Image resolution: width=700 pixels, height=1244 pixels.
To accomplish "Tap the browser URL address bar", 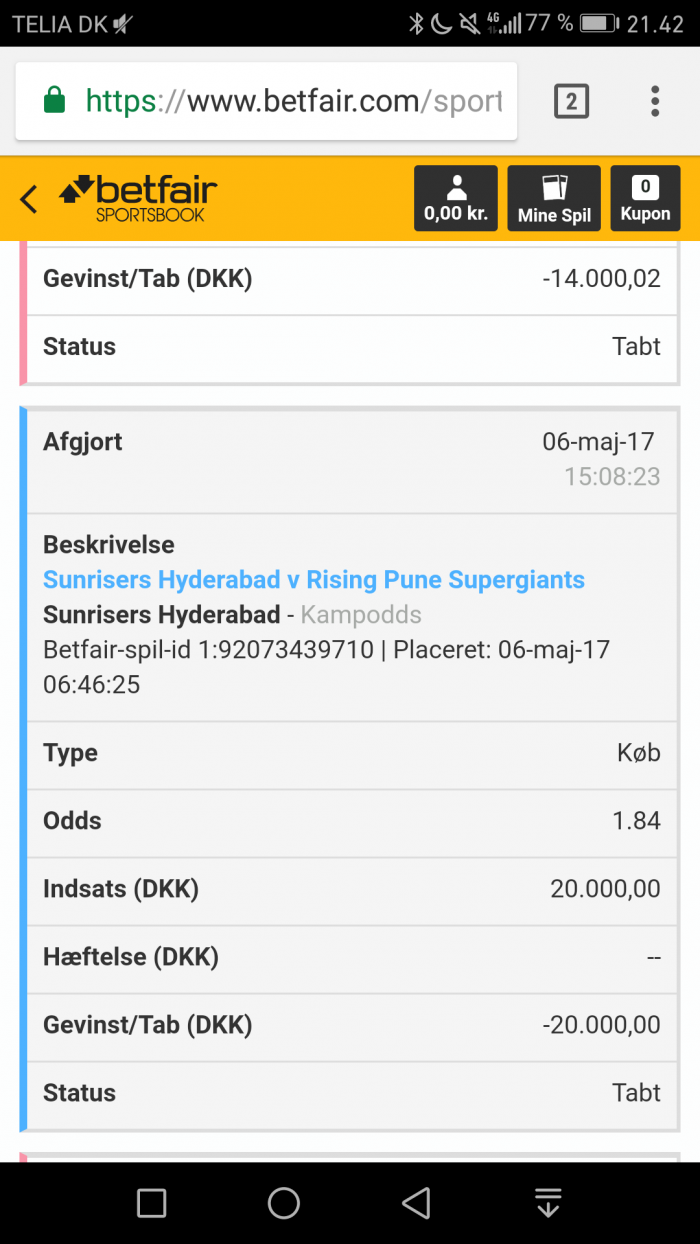I will pyautogui.click(x=266, y=101).
